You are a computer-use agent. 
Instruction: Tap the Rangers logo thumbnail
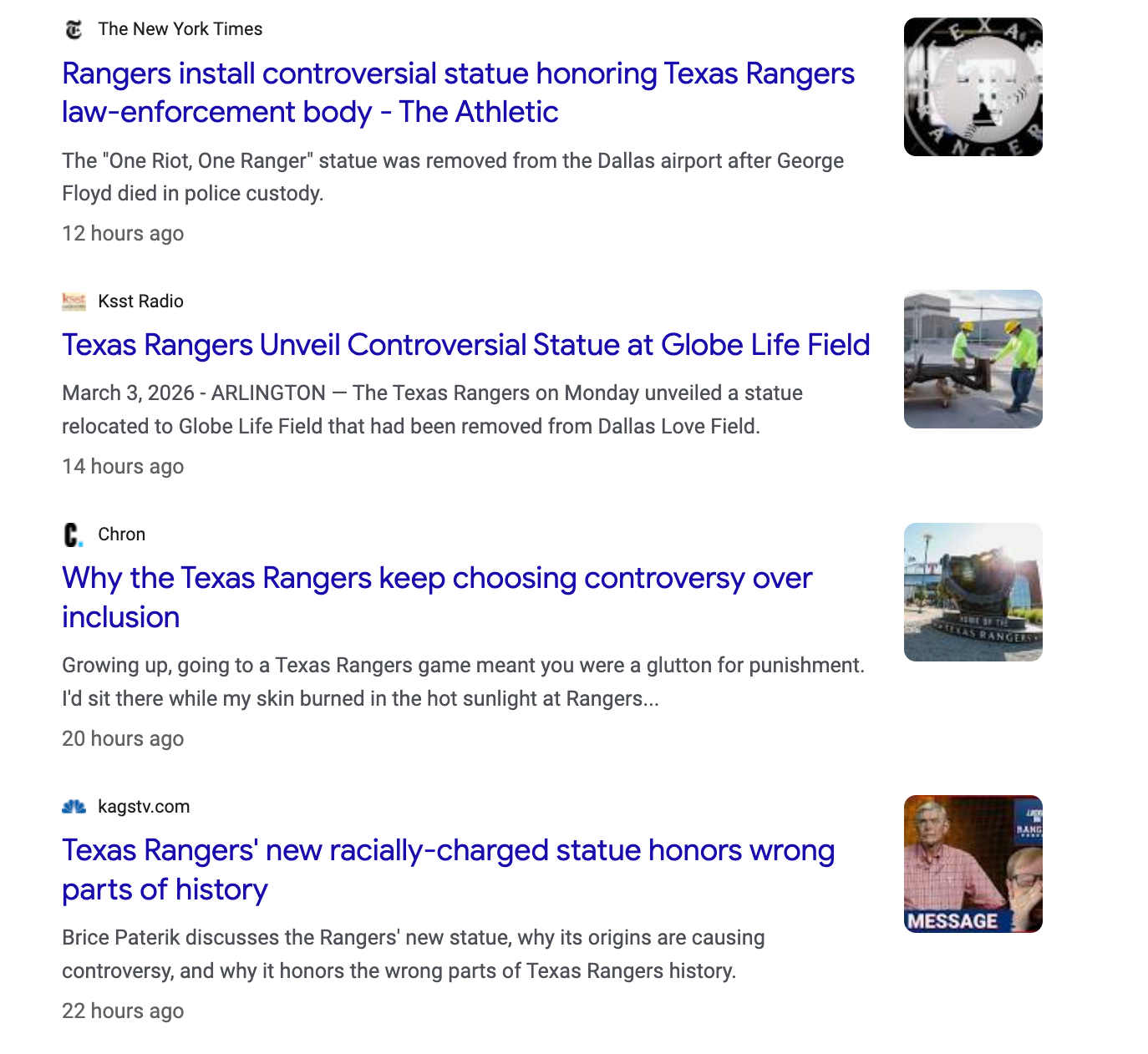click(x=973, y=87)
